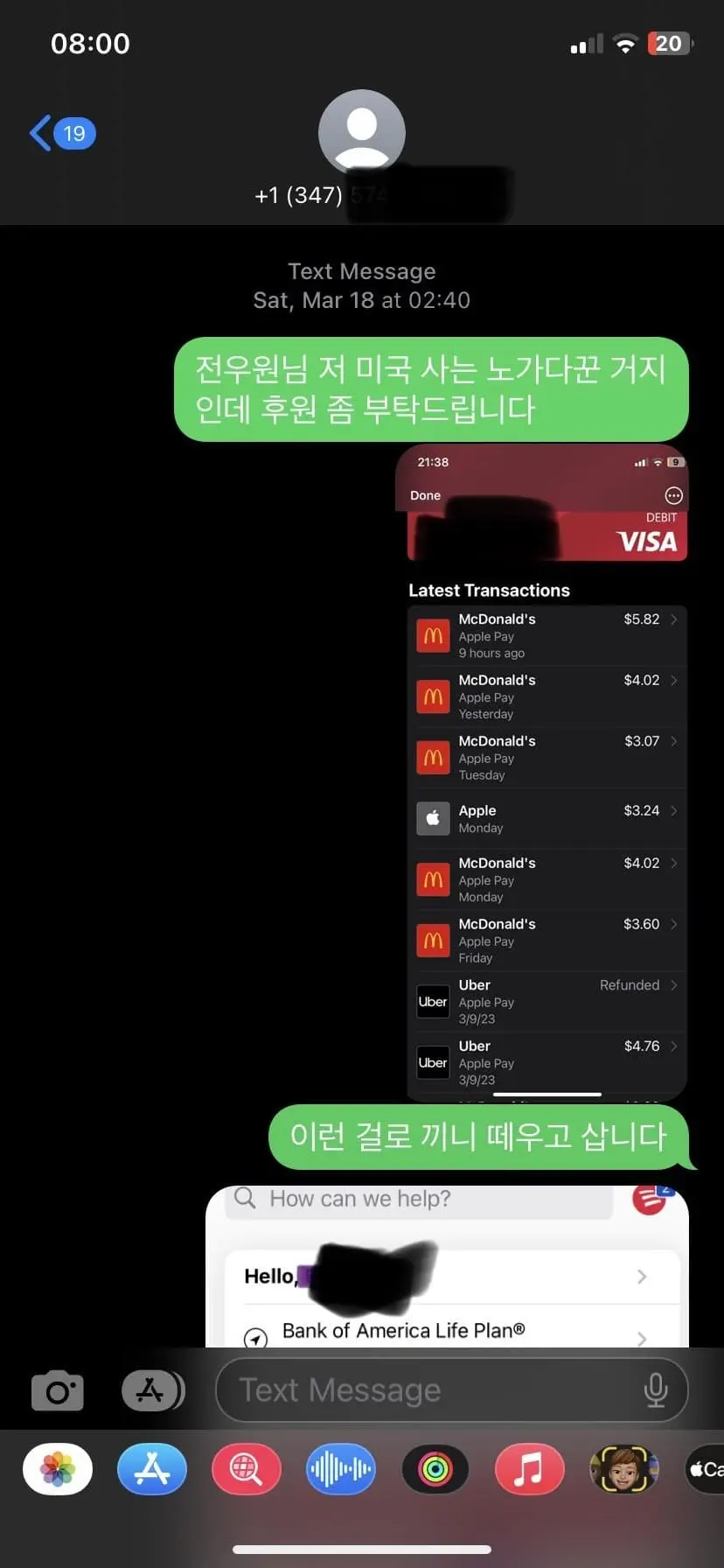Open contact details for the +1 (347) number

[362, 149]
